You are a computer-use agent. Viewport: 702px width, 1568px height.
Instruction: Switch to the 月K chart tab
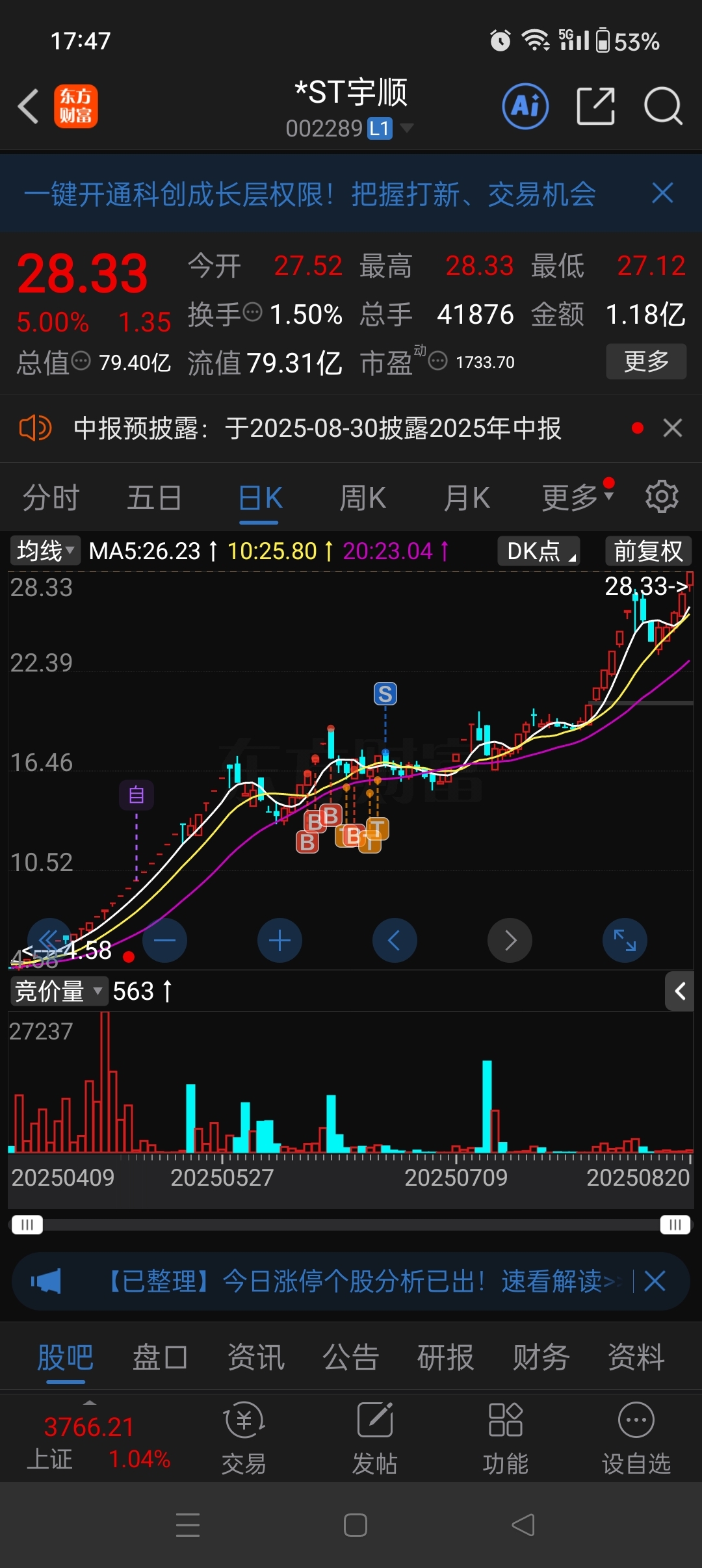pos(467,498)
